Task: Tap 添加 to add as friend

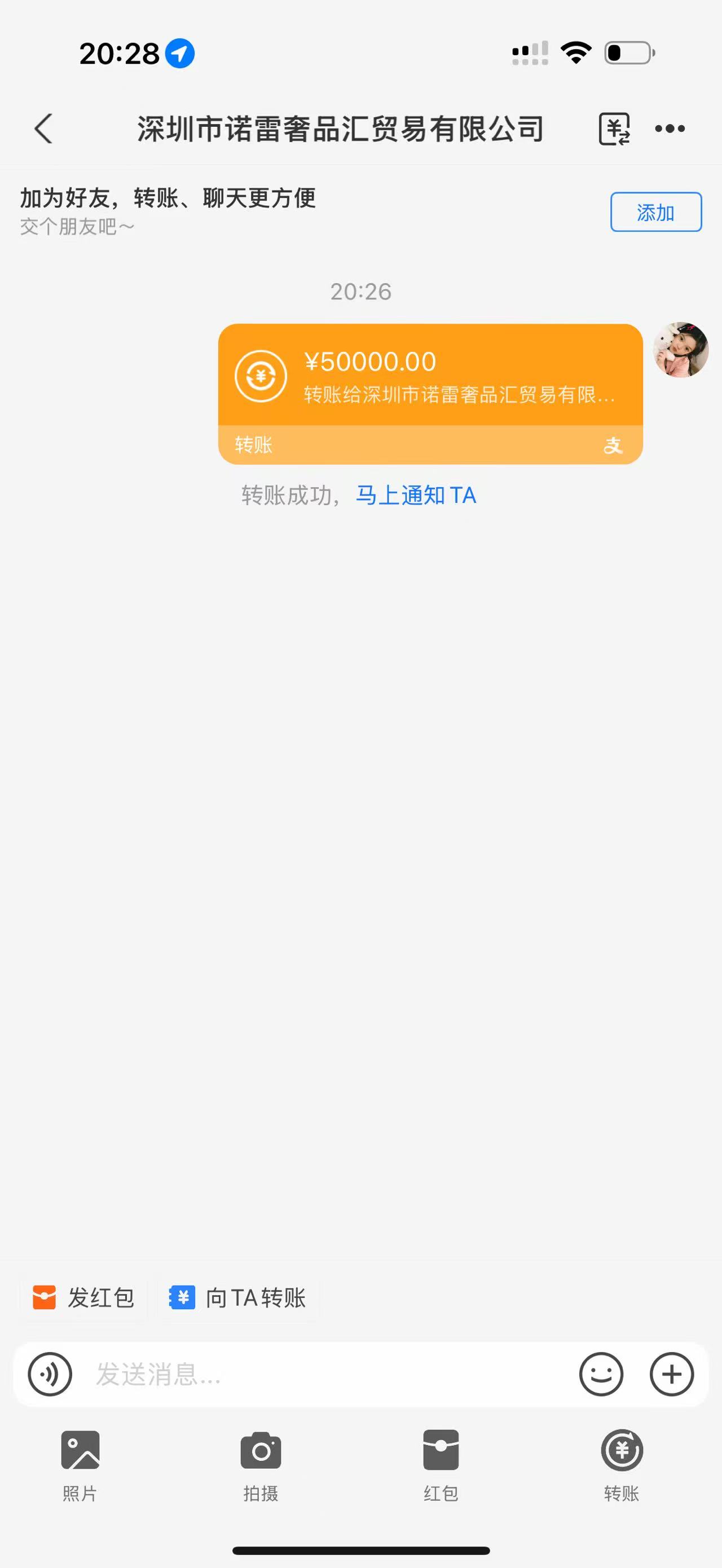Action: click(655, 213)
